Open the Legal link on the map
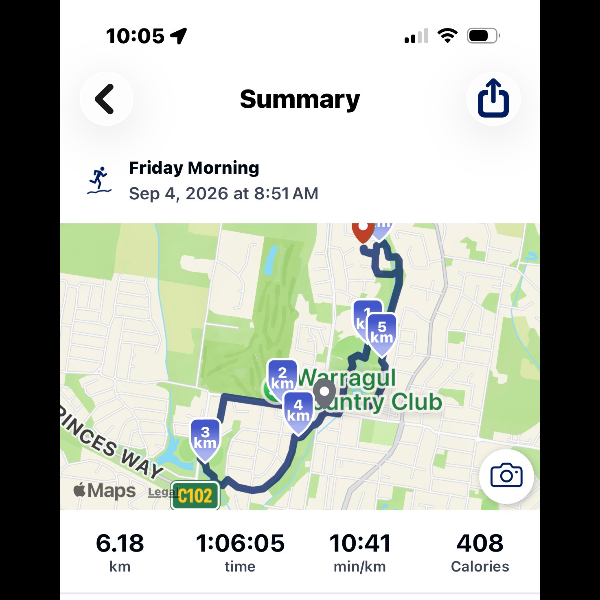 pyautogui.click(x=161, y=492)
